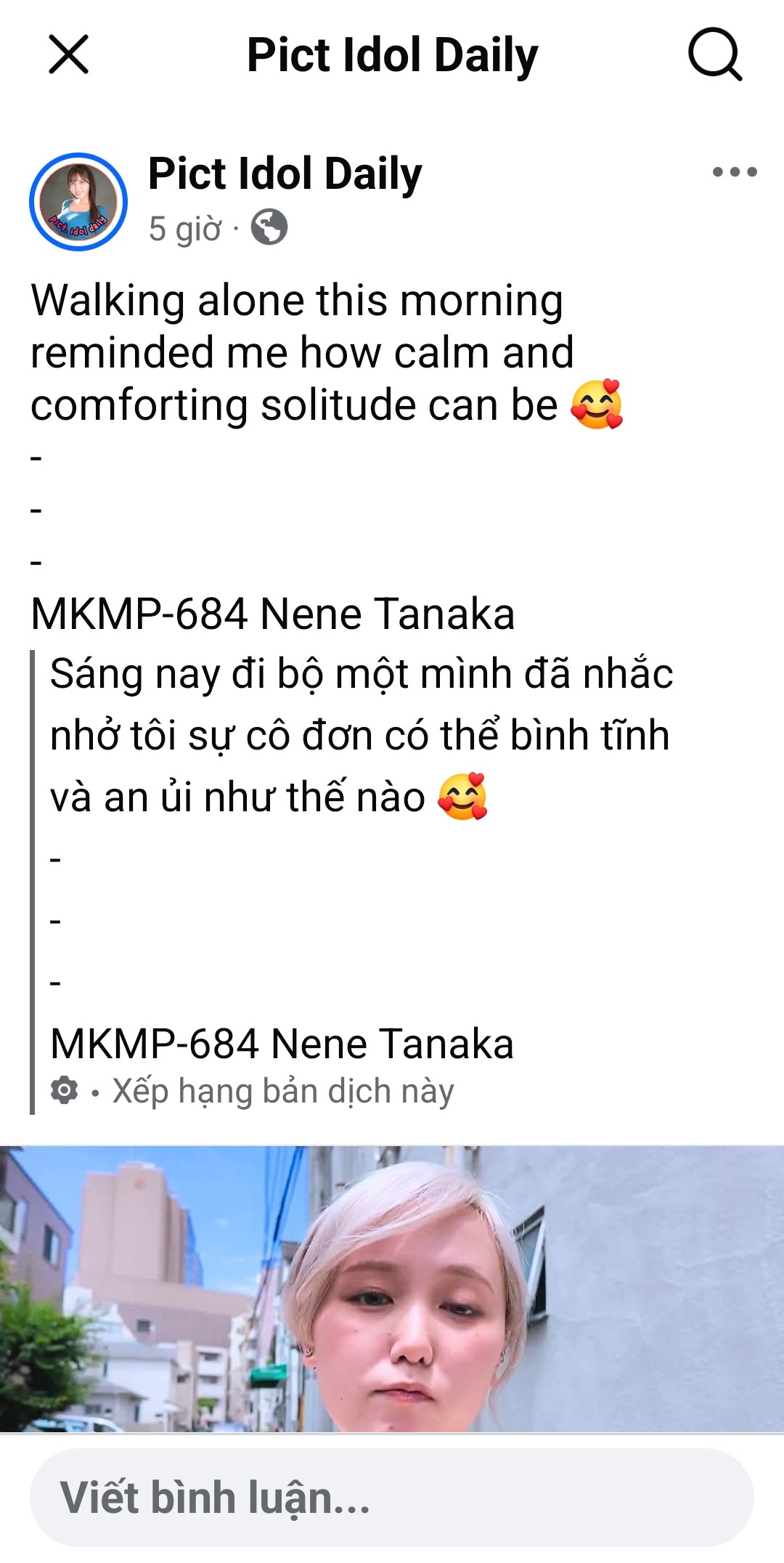Tap the Viết bình luận comment field
Screen dimensions: 784x1563
coord(392,1498)
